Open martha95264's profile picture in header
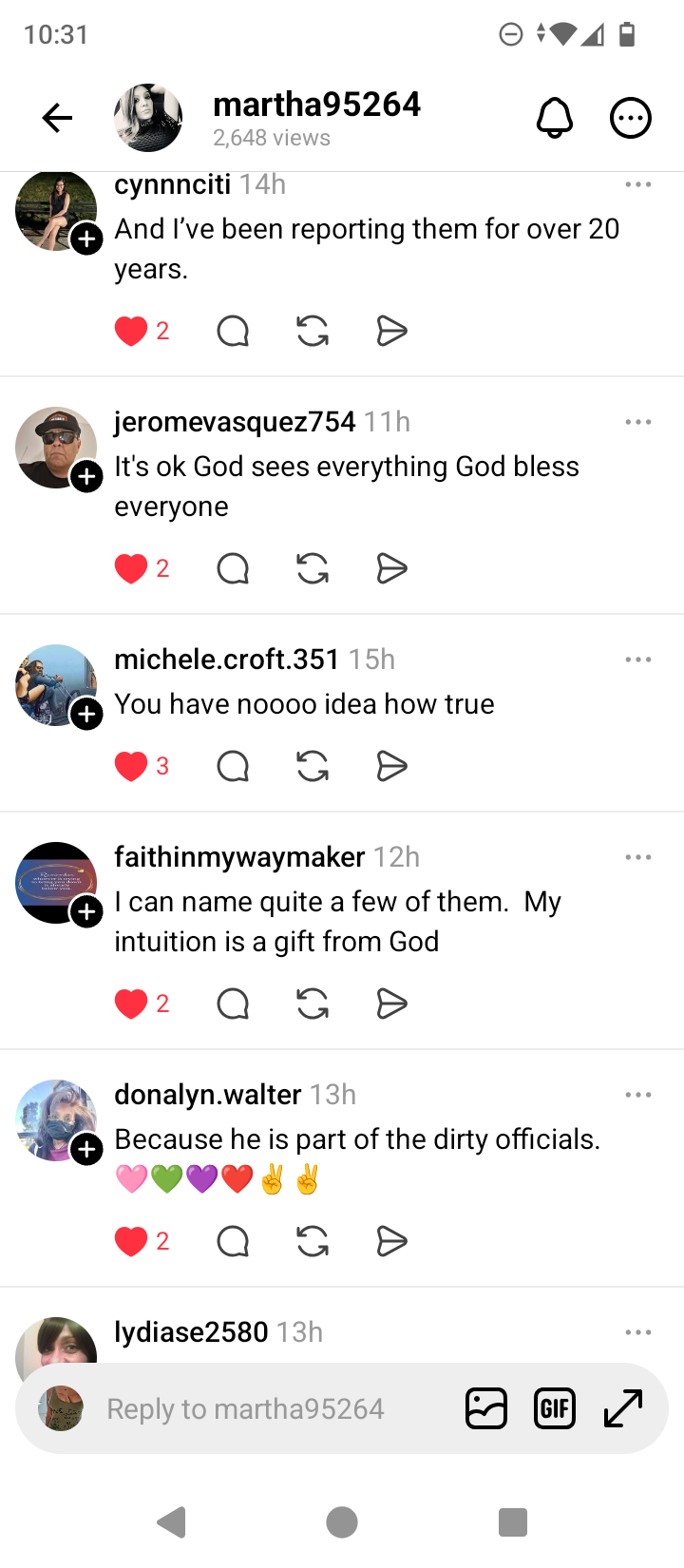 (148, 118)
